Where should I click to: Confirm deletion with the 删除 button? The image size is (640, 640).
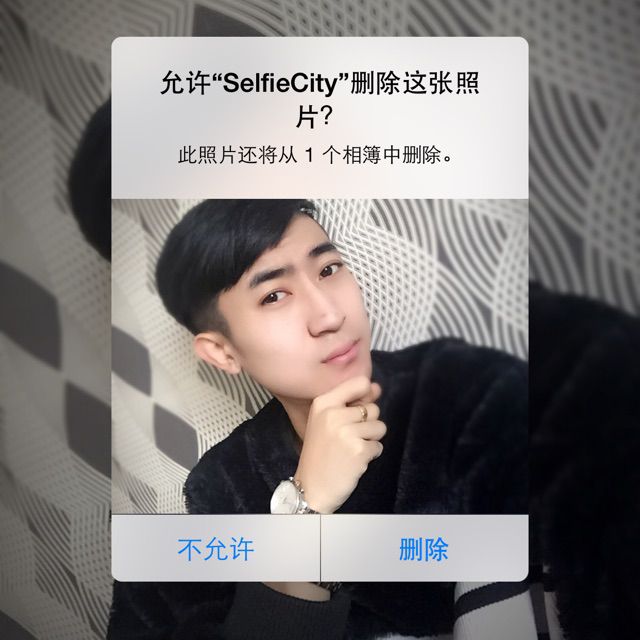424,549
